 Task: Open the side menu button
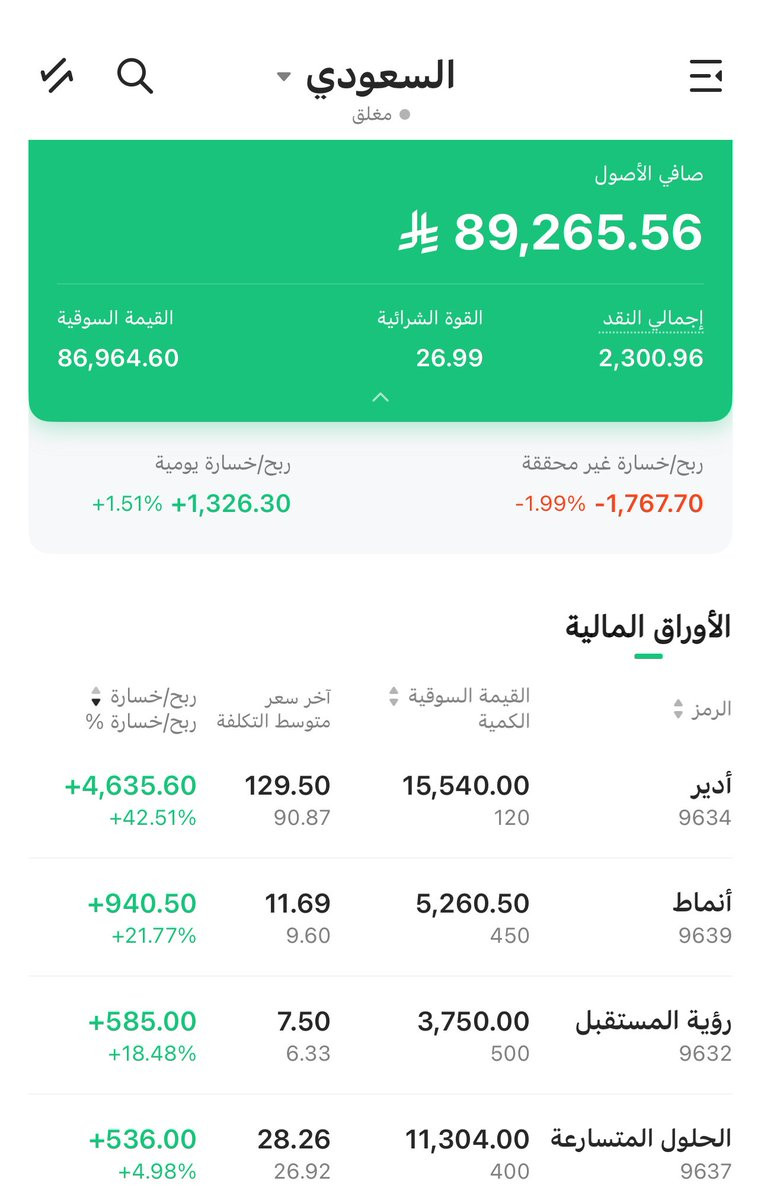(706, 76)
